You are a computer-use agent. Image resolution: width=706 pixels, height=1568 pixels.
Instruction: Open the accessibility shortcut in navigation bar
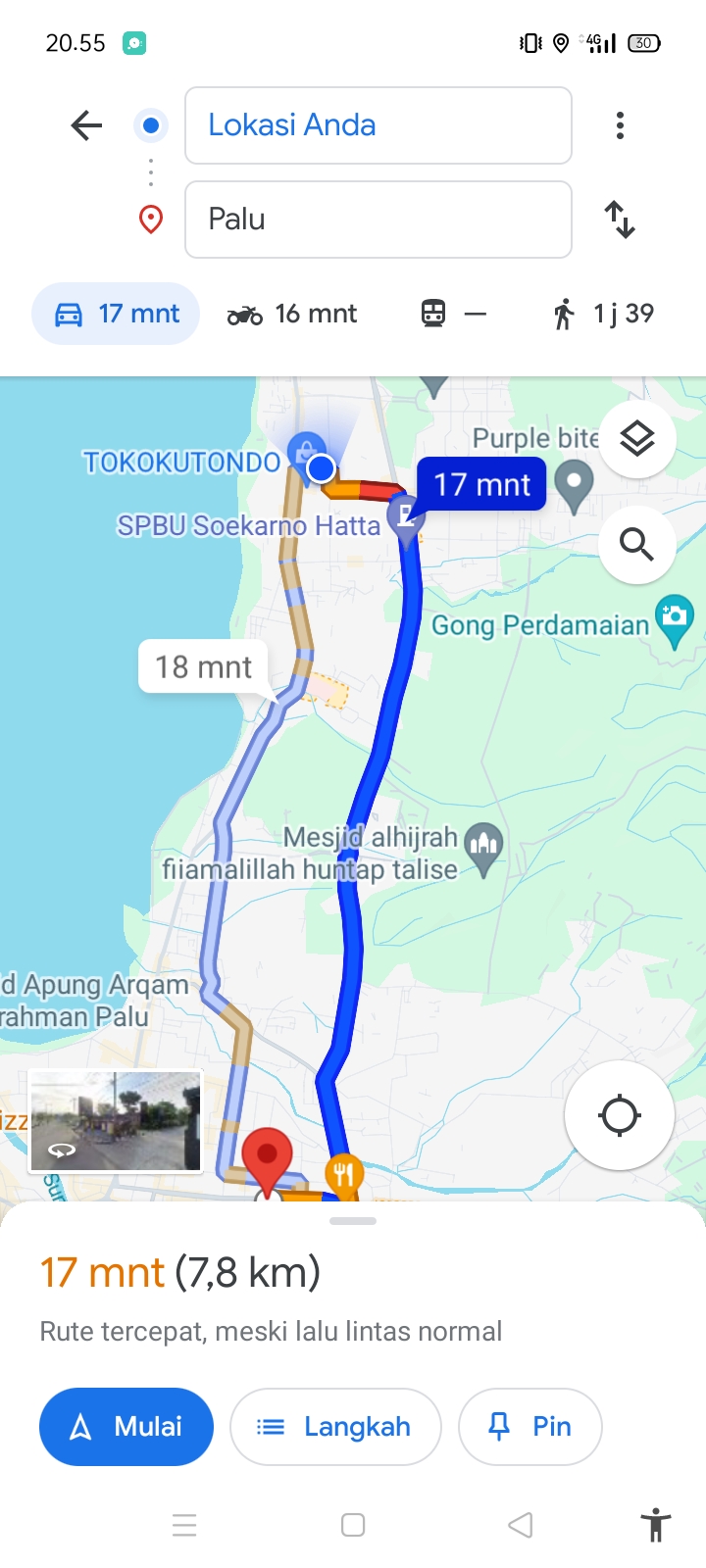[x=656, y=1525]
